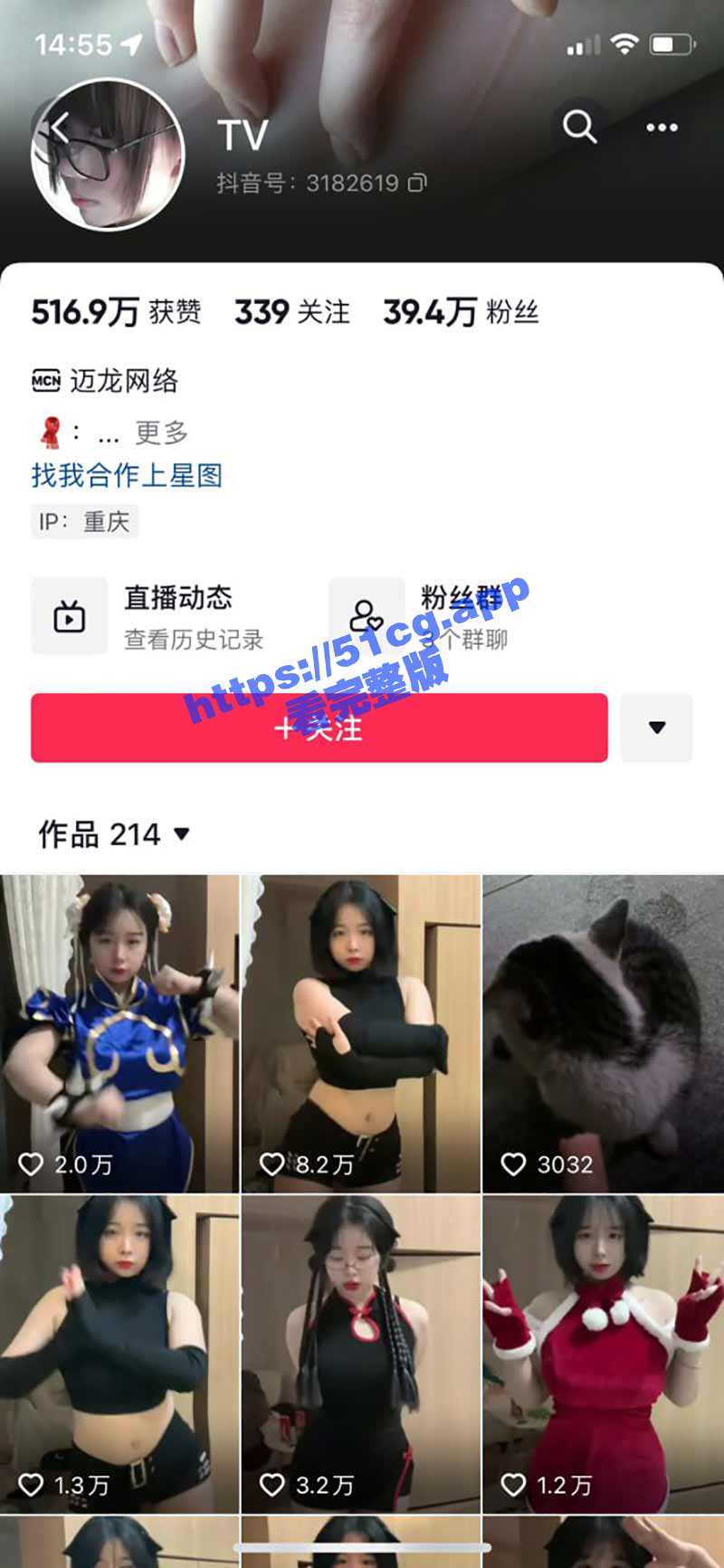Open the three-dot overflow menu
Viewport: 724px width, 1568px height.
click(662, 128)
